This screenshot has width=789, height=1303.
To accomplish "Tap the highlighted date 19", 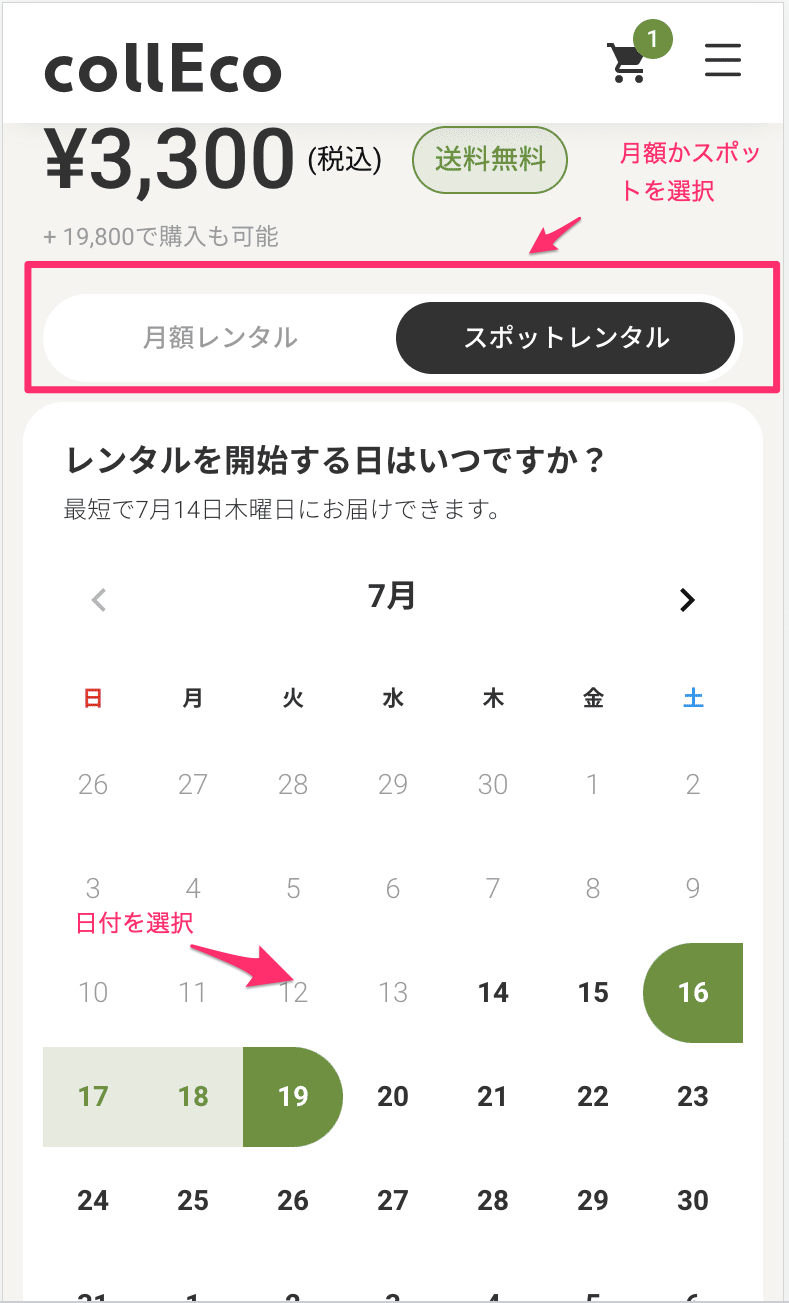I will point(293,1097).
